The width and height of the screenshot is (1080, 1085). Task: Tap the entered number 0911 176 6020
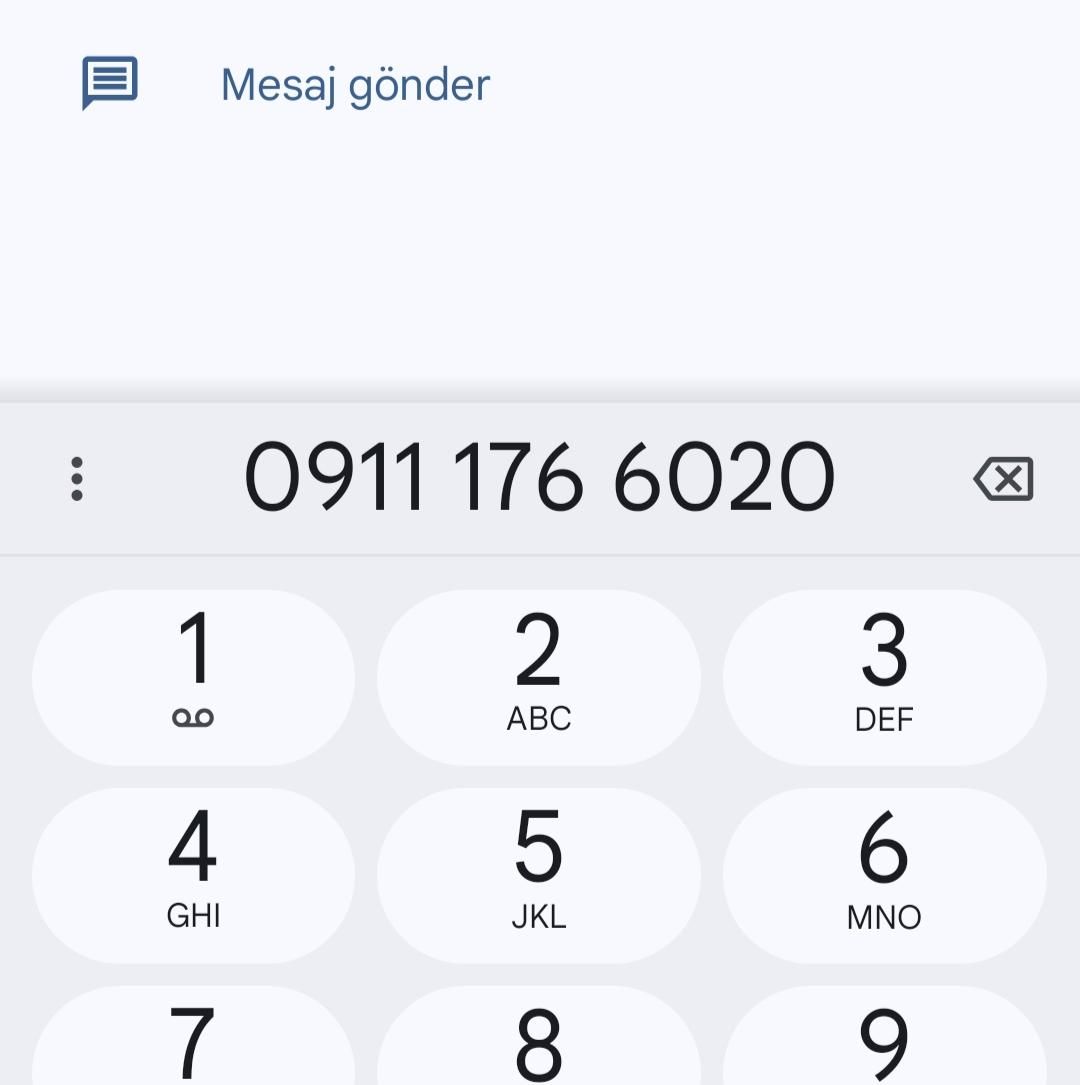coord(539,477)
